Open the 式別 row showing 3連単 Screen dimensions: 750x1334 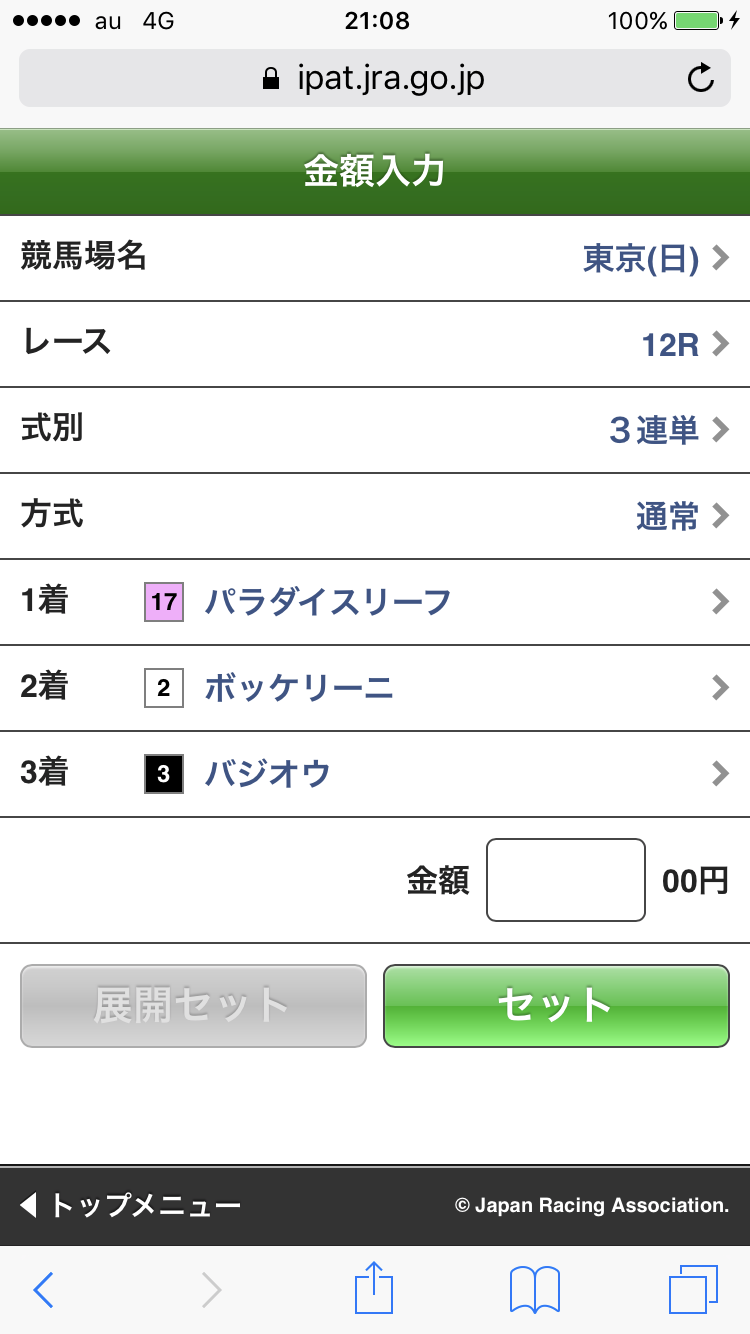click(x=375, y=431)
